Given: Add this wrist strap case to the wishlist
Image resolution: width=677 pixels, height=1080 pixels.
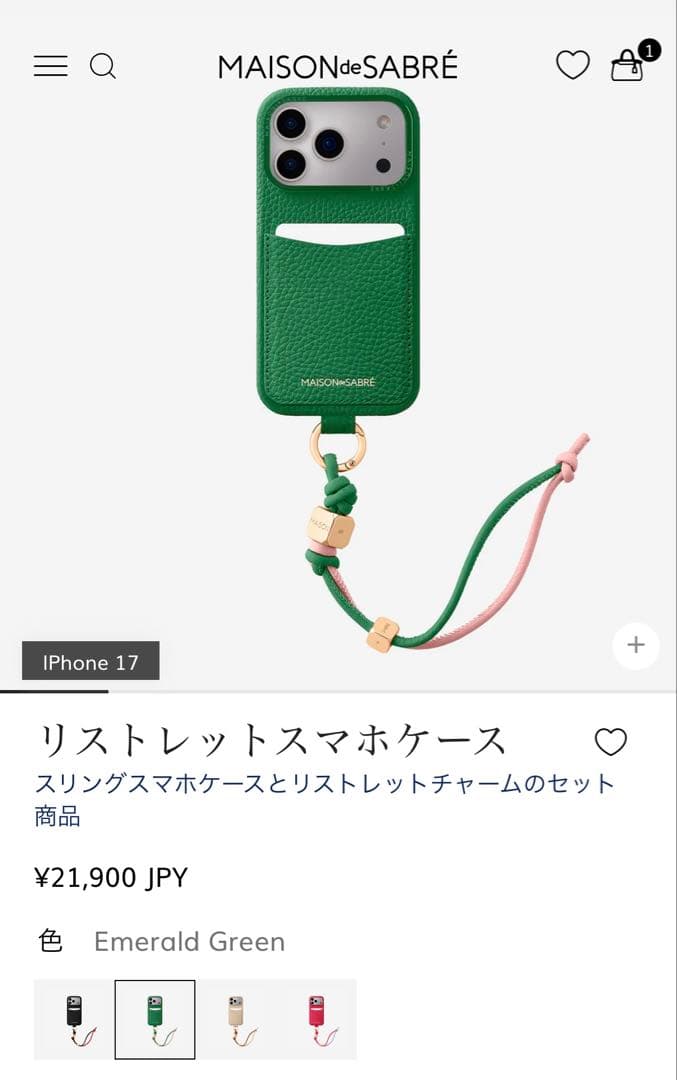Looking at the screenshot, I should [x=610, y=742].
